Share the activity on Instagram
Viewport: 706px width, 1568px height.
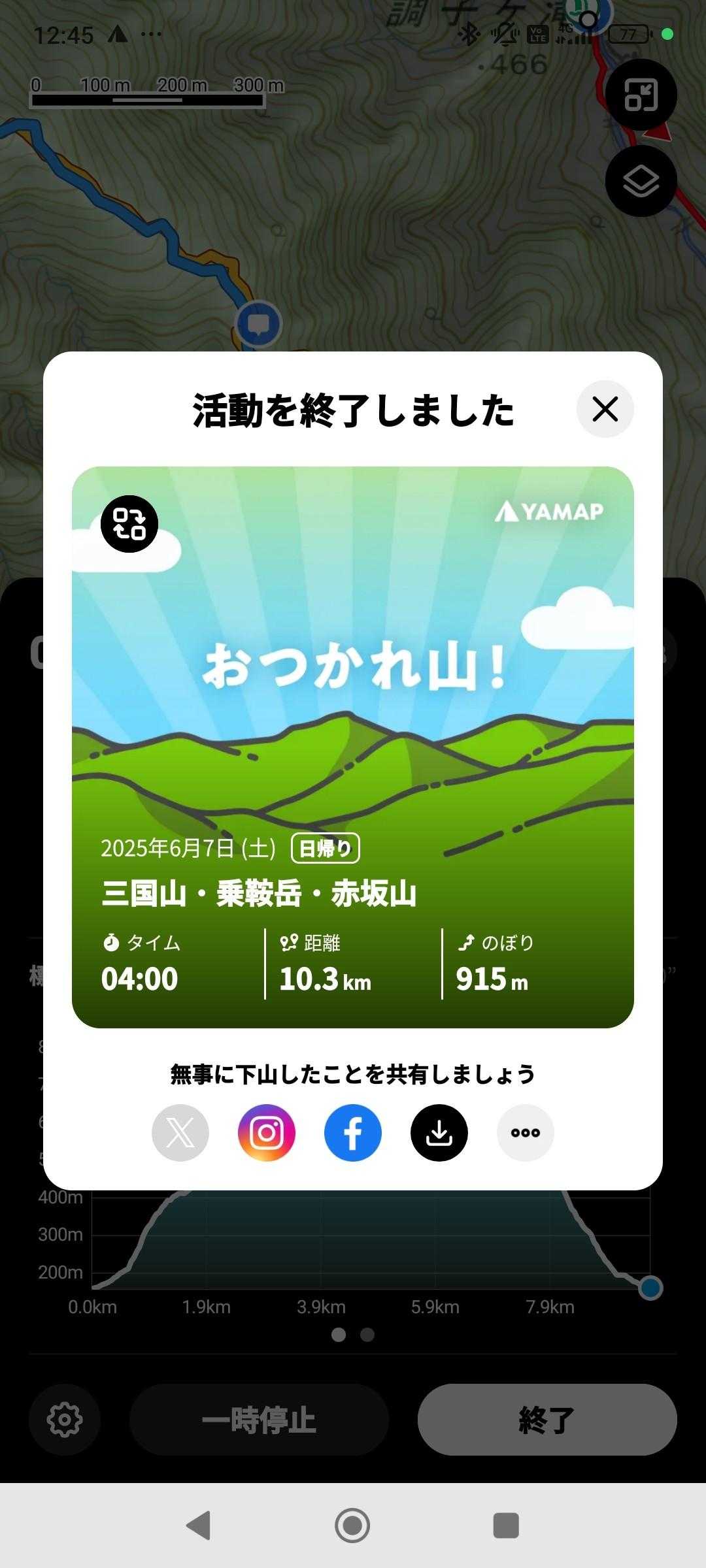click(x=267, y=1133)
